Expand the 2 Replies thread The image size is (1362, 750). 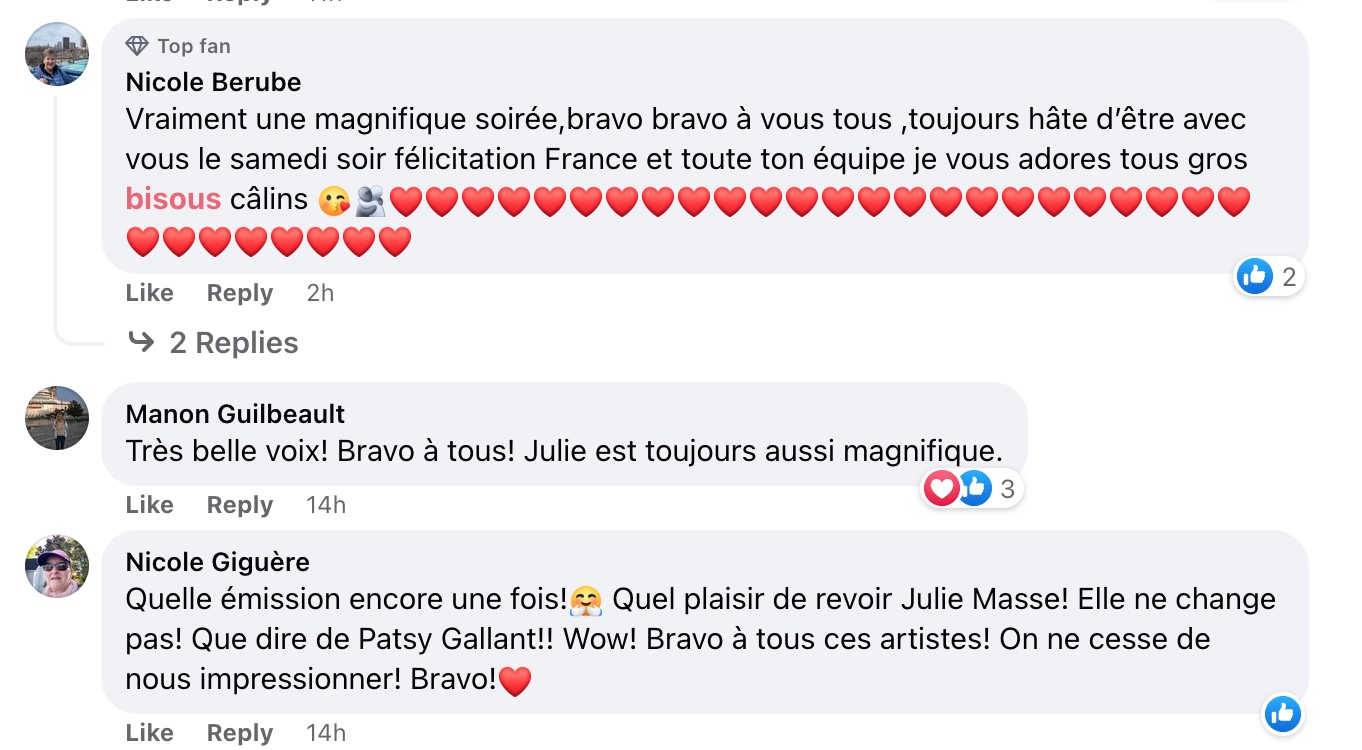(x=233, y=343)
